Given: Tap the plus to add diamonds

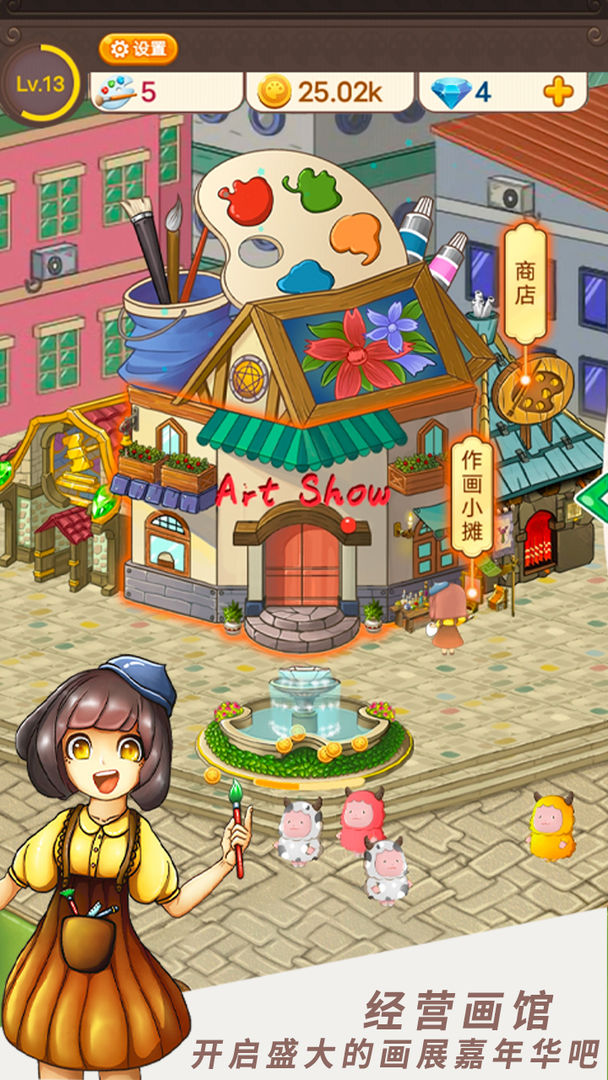Looking at the screenshot, I should pos(558,93).
